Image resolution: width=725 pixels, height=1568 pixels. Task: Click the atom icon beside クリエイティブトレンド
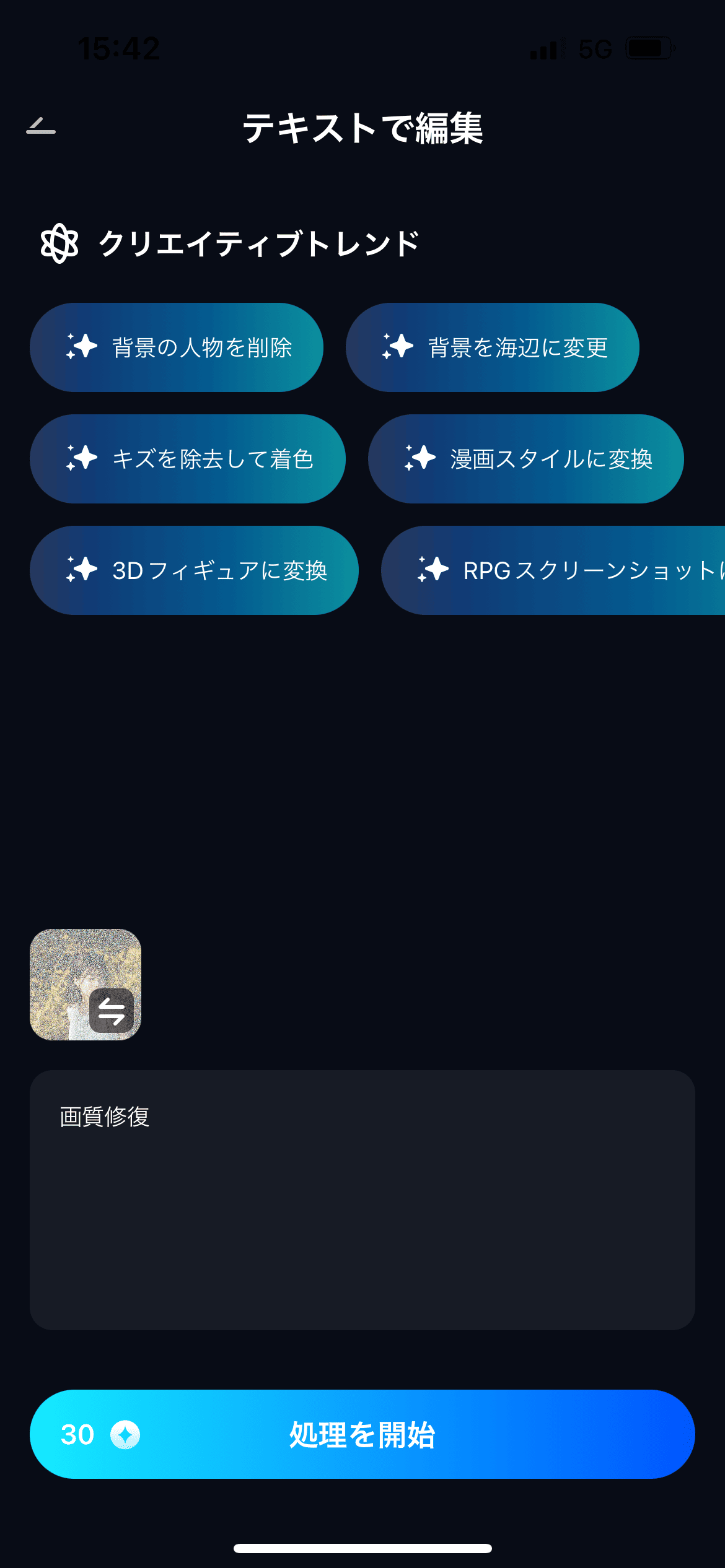point(59,243)
